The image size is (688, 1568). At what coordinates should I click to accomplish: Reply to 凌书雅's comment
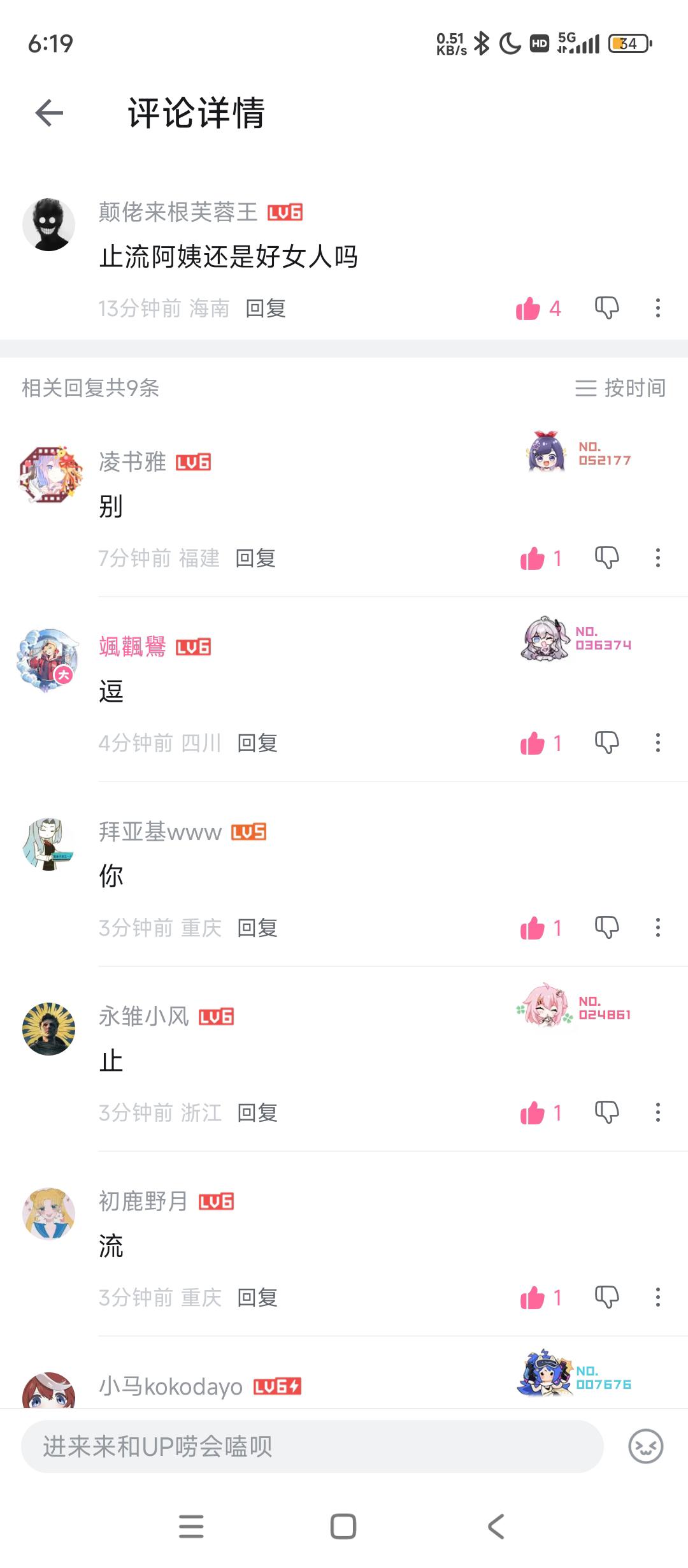[255, 558]
